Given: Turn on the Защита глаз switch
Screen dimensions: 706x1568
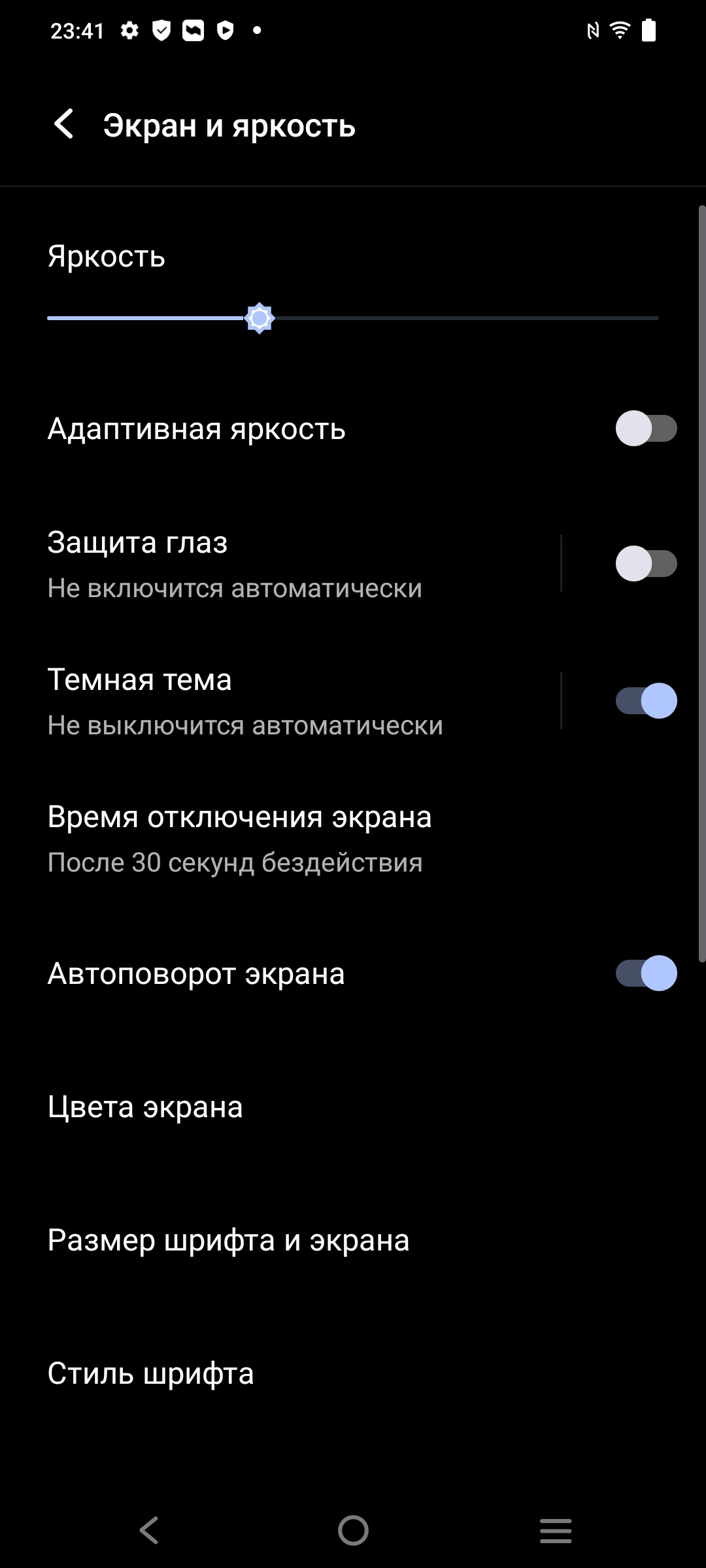Looking at the screenshot, I should [646, 564].
